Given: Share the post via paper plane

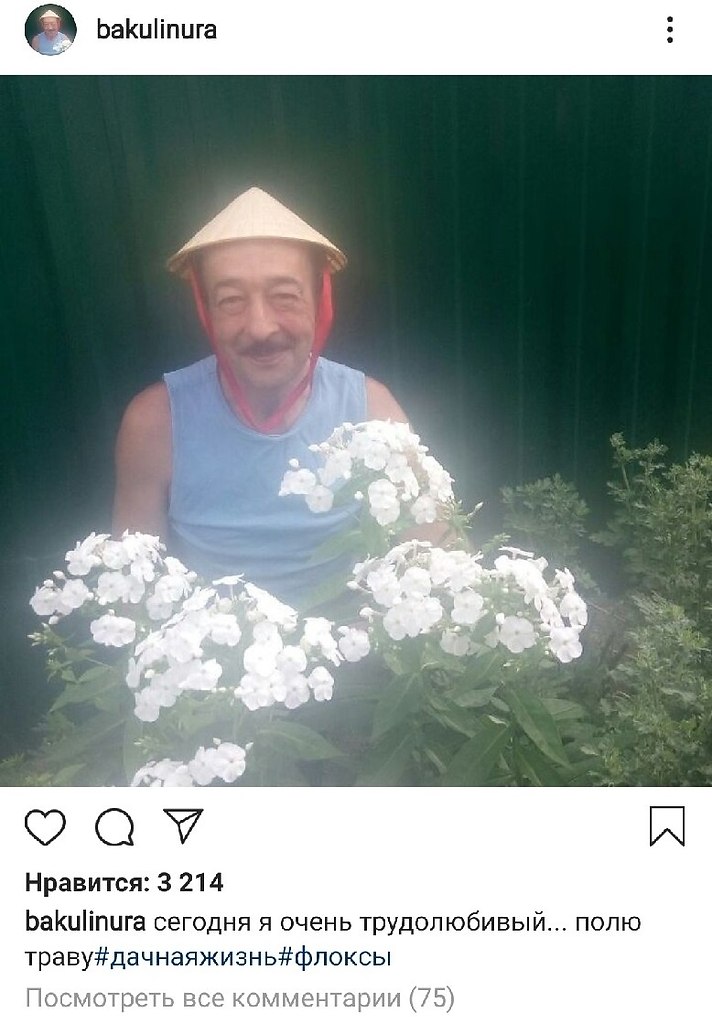Looking at the screenshot, I should click(x=183, y=826).
